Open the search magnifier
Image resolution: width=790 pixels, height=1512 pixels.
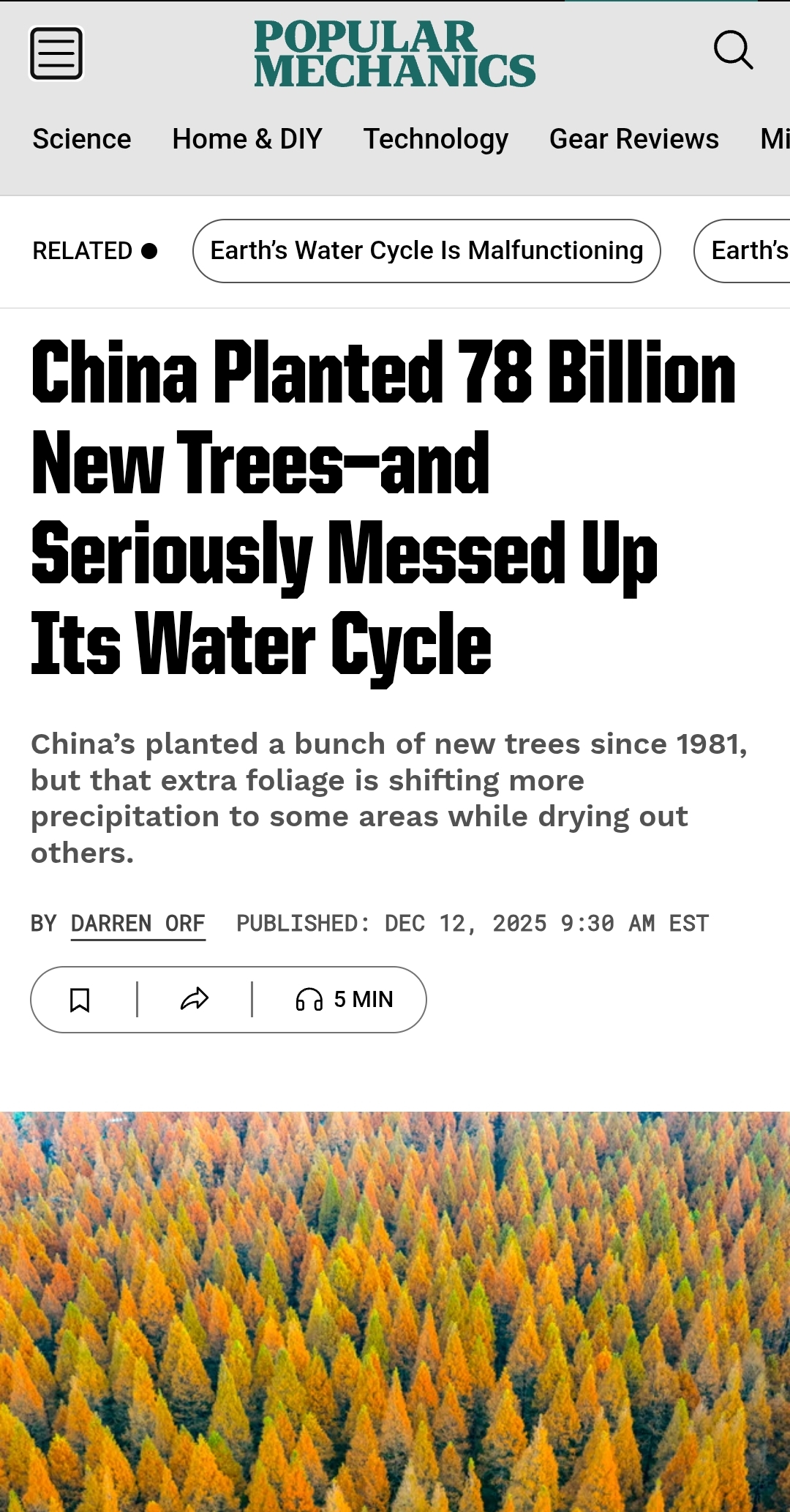click(x=733, y=50)
